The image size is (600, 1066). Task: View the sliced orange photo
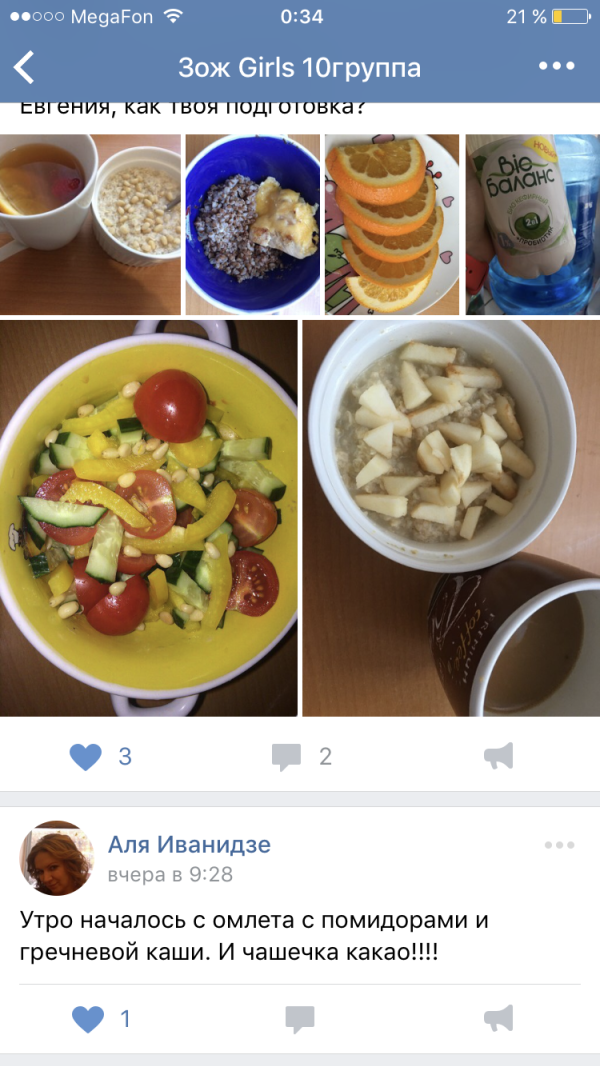pos(391,224)
